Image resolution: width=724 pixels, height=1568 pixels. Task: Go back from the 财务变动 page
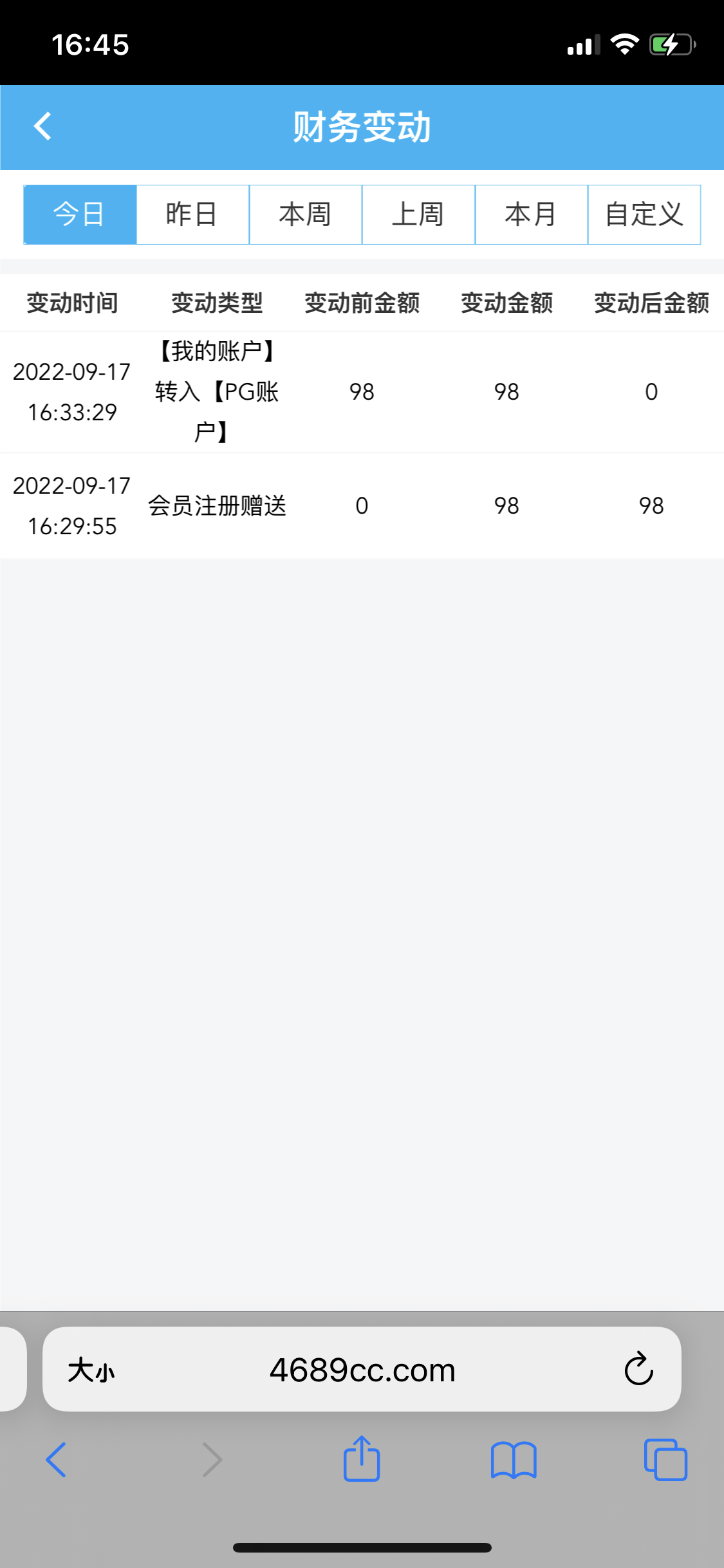[x=42, y=126]
